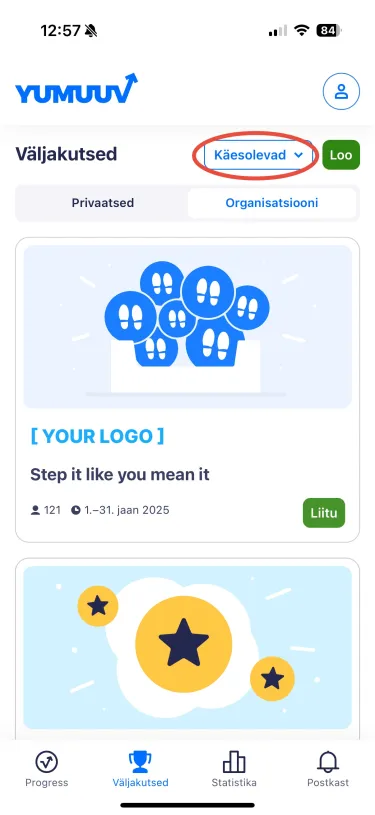Select Väljakutsed in bottom navigation
Screen dimensions: 375x815
(x=140, y=769)
